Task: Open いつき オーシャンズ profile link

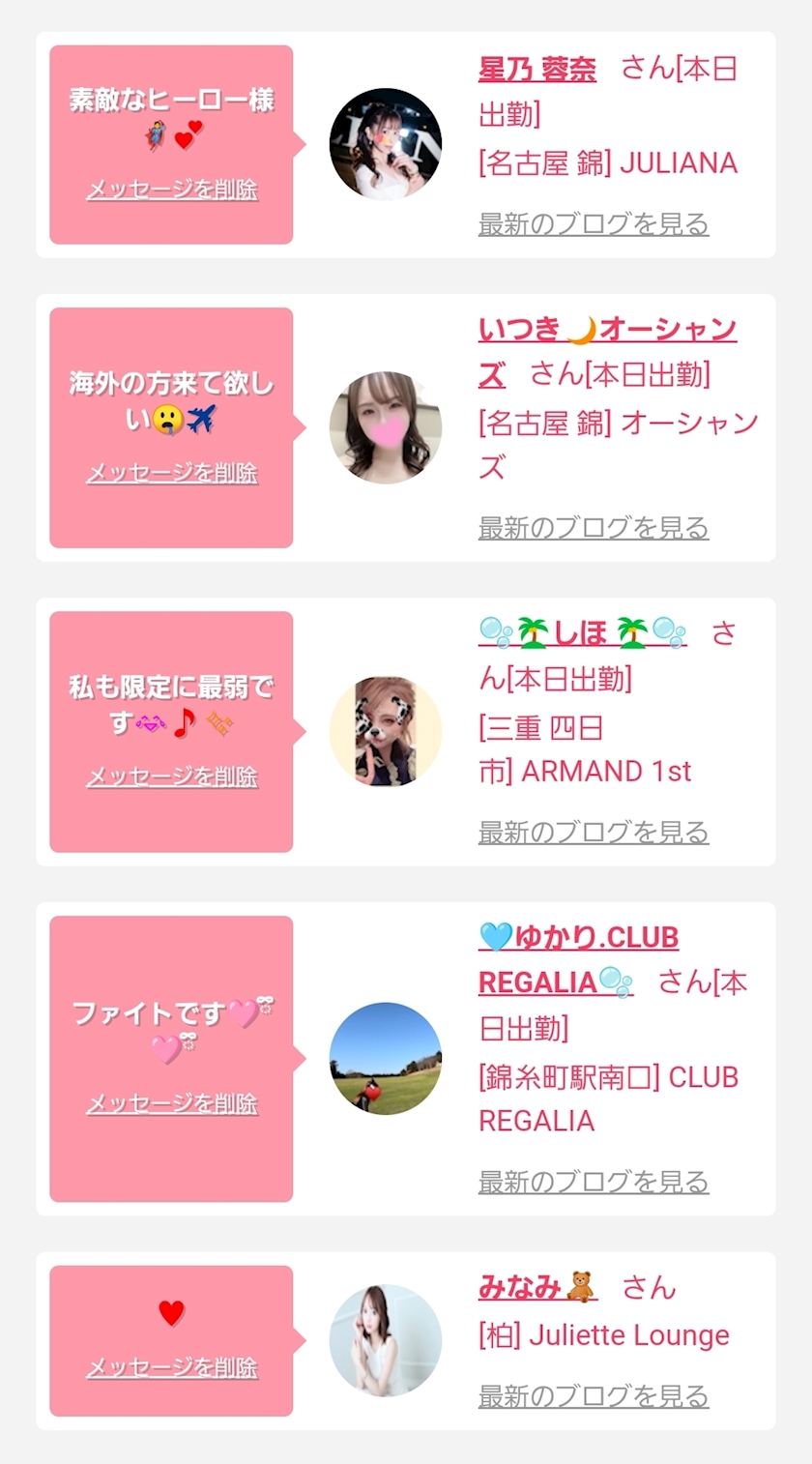Action: 607,331
